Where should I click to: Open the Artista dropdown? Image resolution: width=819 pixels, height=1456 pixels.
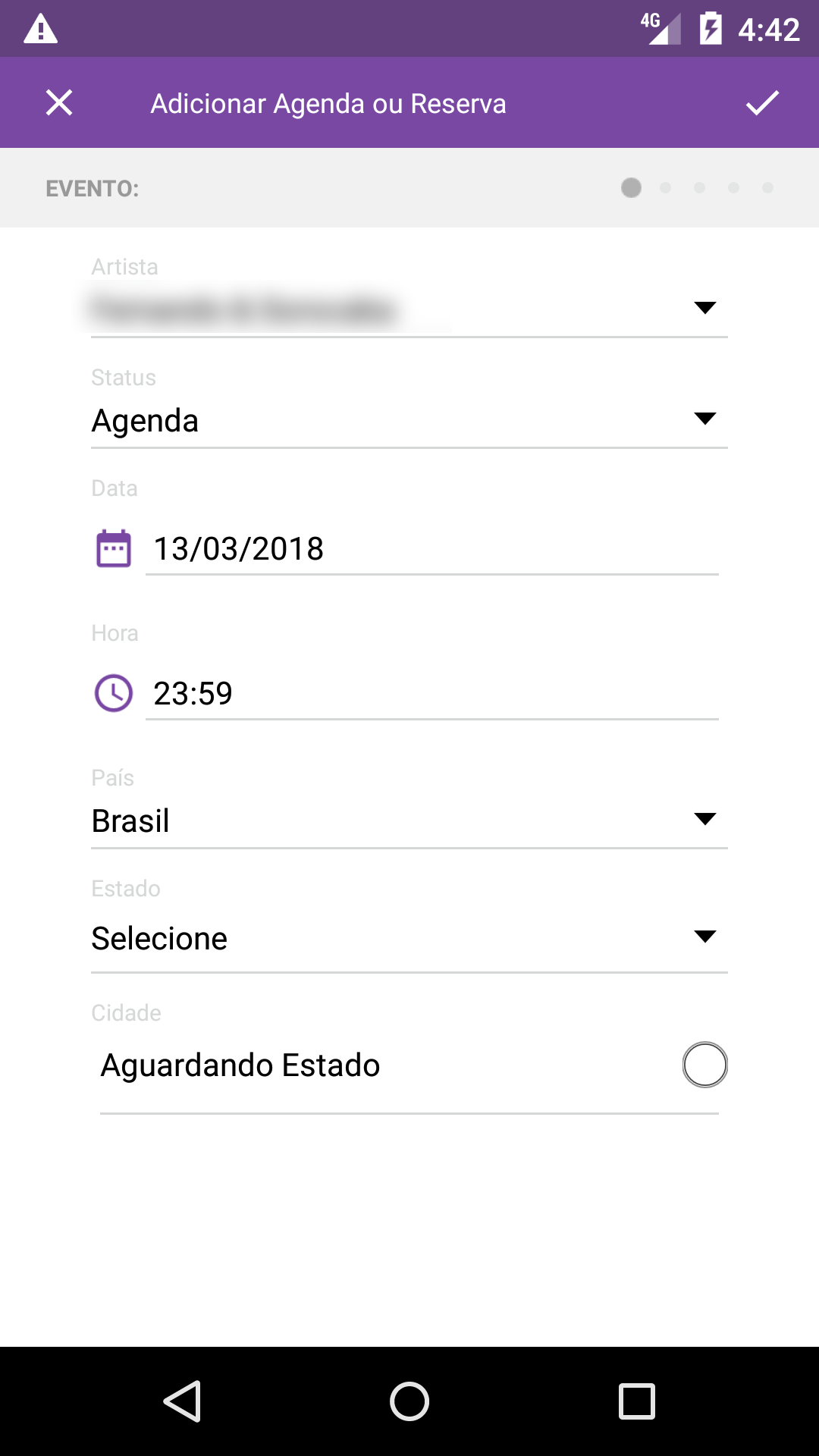coord(409,309)
